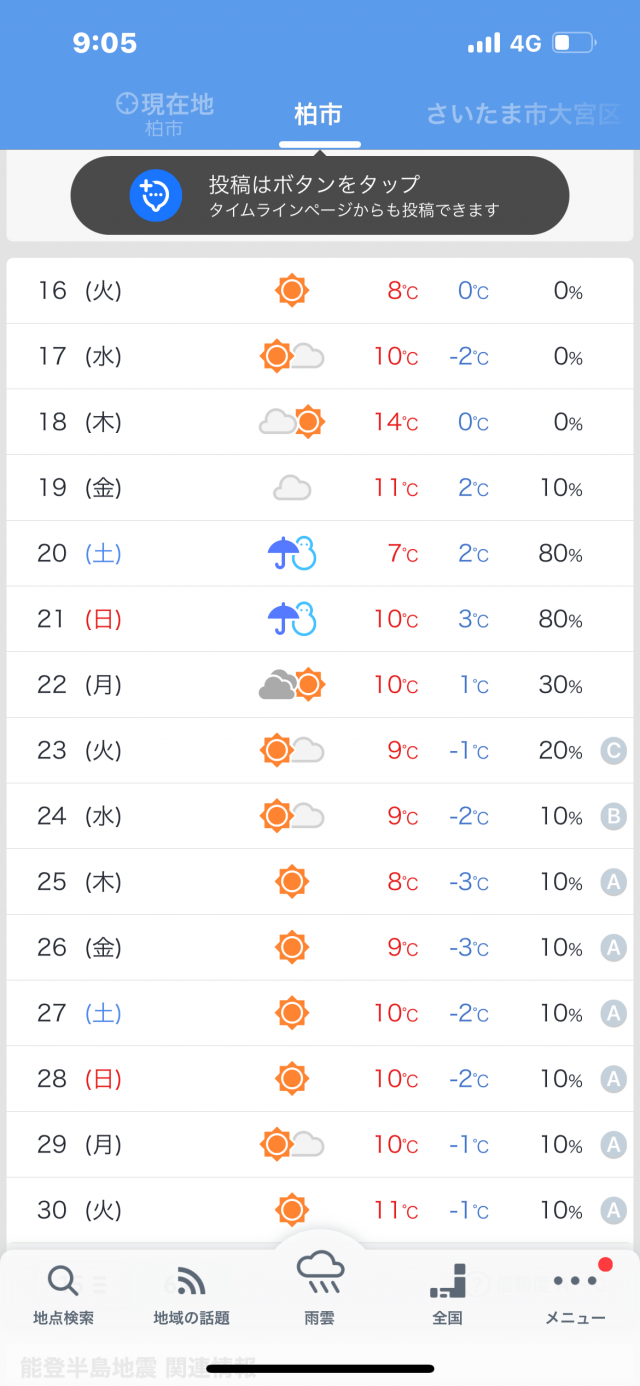The image size is (640, 1386).
Task: Tap the 投稿 post bubble icon
Action: pos(155,195)
